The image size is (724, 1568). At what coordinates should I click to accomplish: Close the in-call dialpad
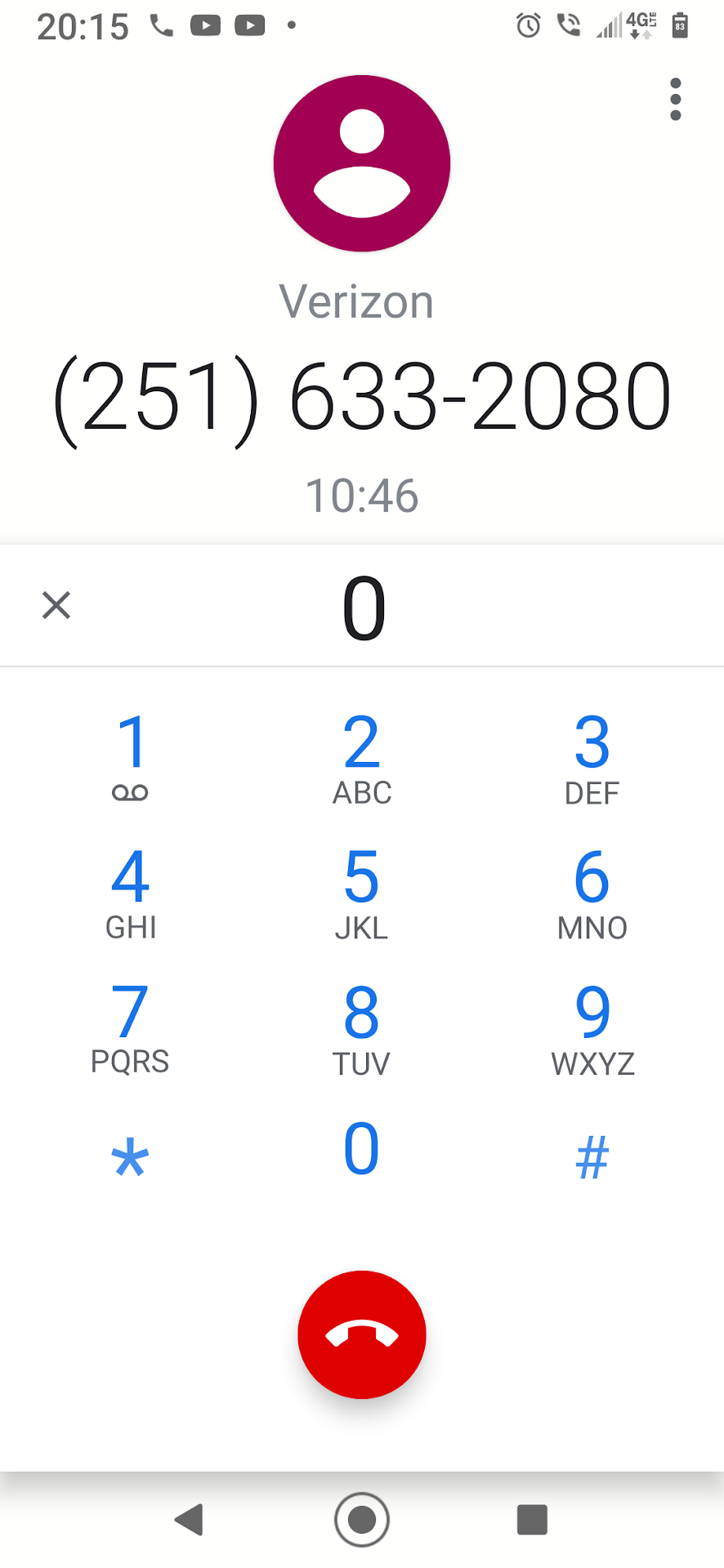pyautogui.click(x=56, y=605)
